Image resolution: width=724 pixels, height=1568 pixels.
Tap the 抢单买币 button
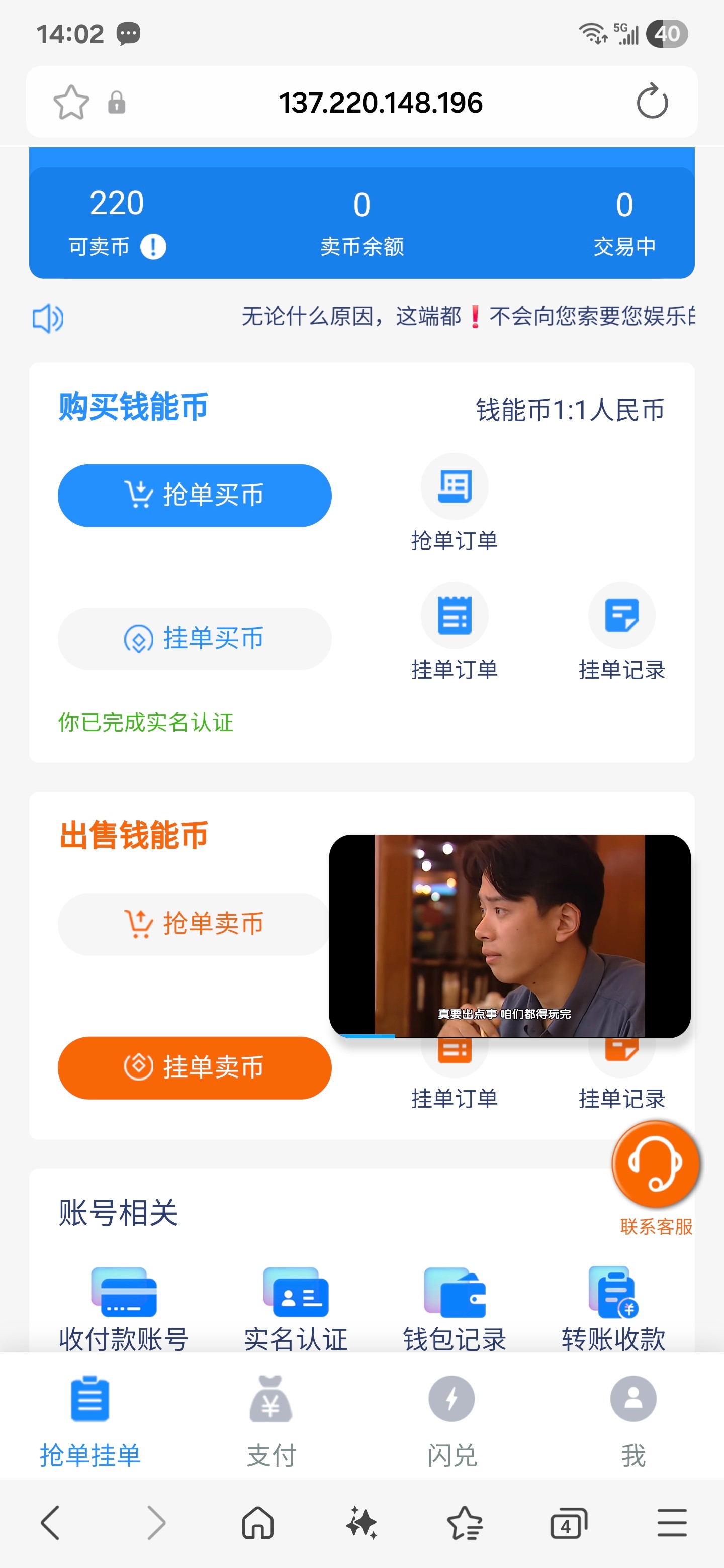194,496
